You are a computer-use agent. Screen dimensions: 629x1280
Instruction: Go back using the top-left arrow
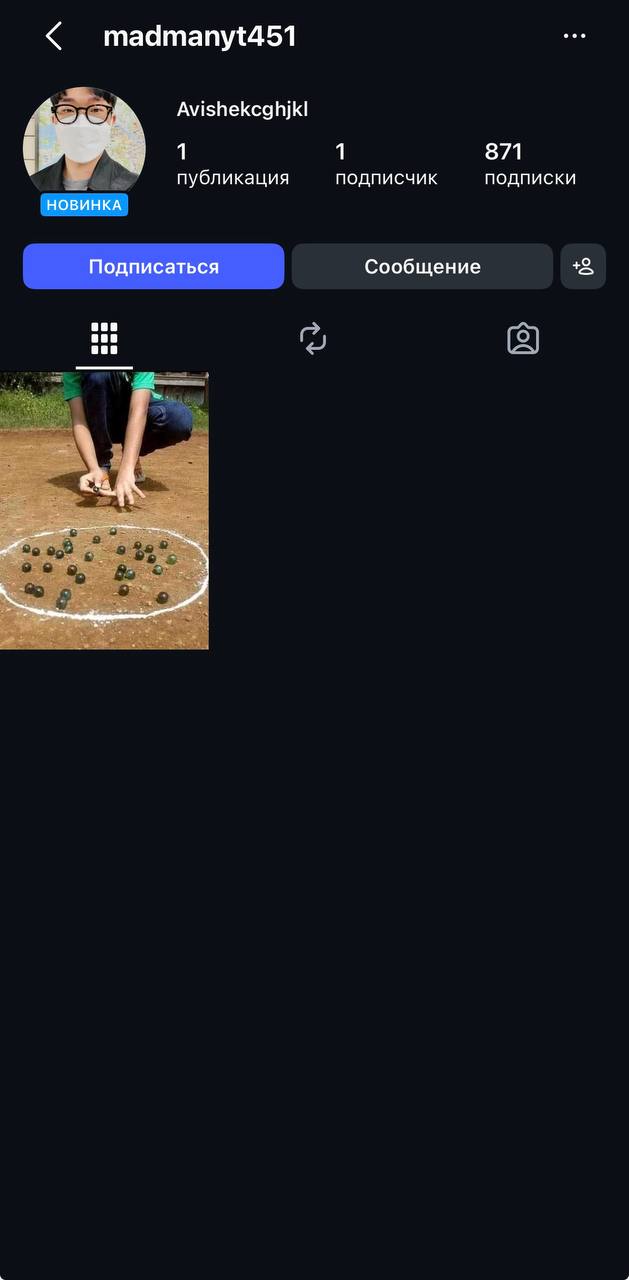[54, 37]
